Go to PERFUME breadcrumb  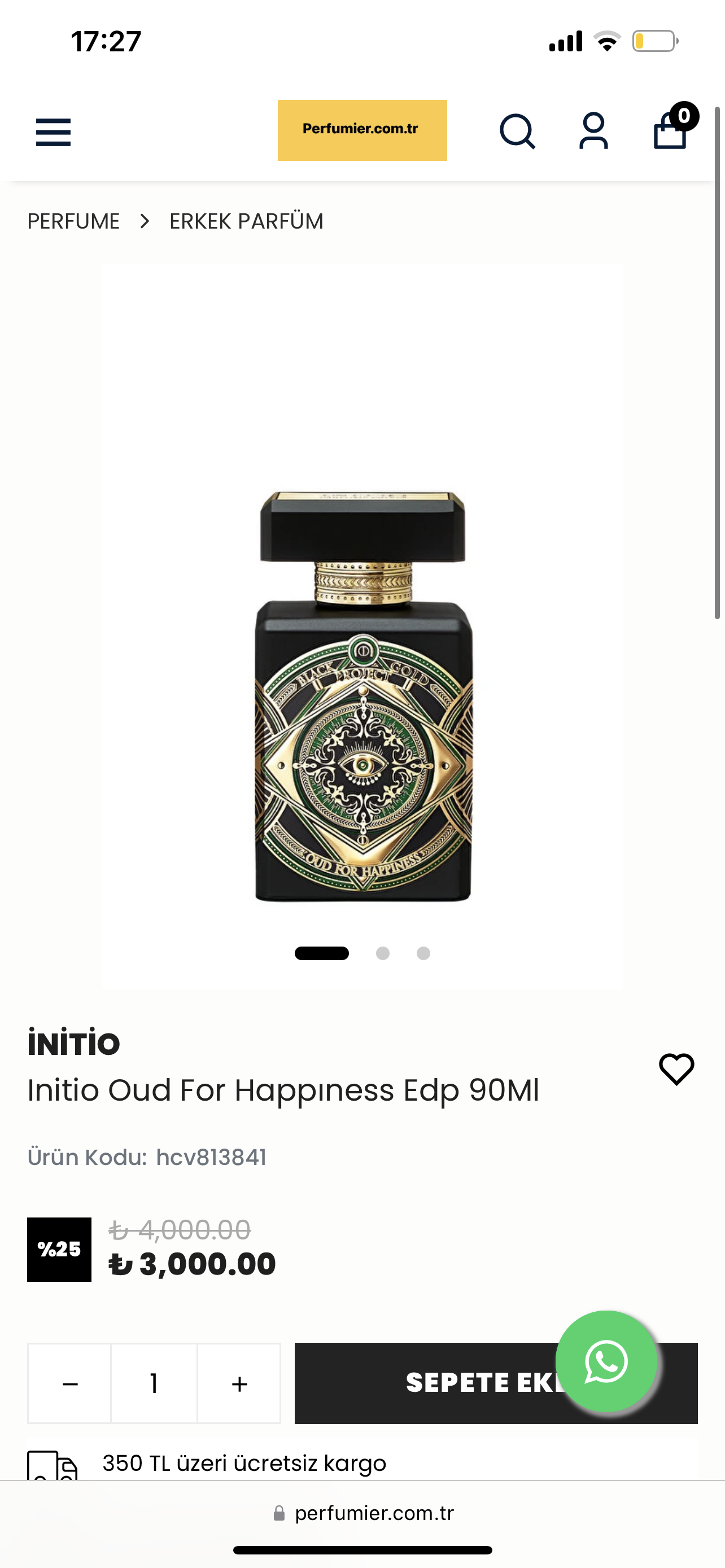coord(73,221)
